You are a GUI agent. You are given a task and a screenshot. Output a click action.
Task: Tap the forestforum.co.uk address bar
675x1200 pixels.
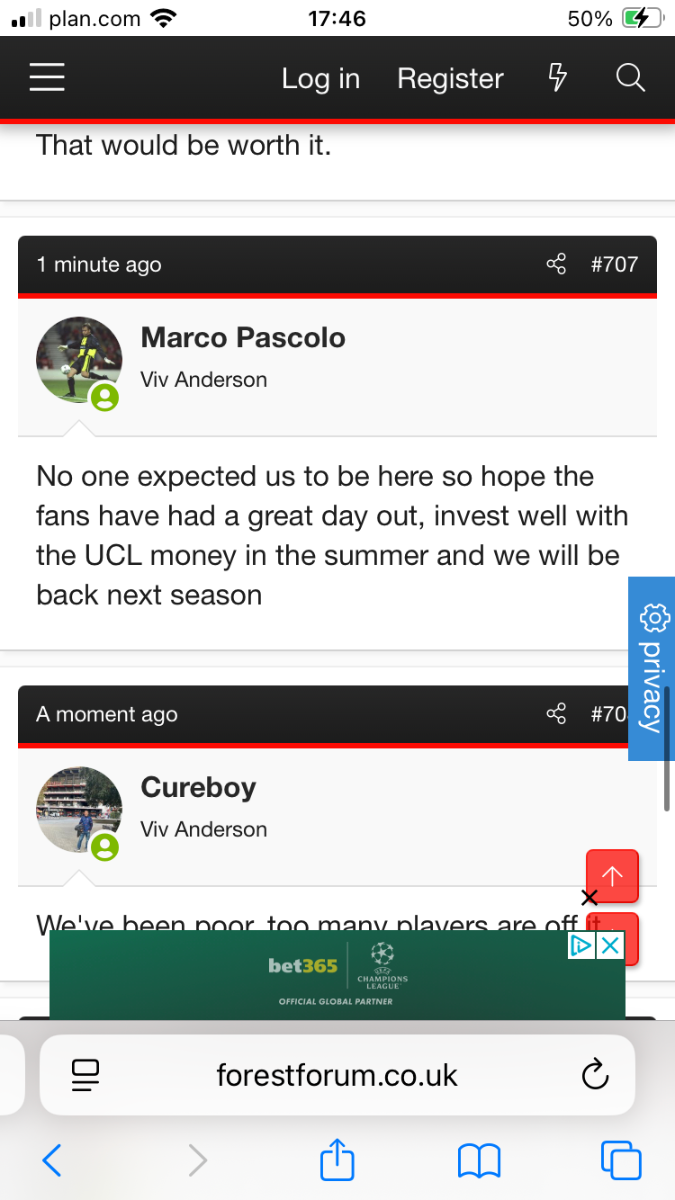point(337,1075)
